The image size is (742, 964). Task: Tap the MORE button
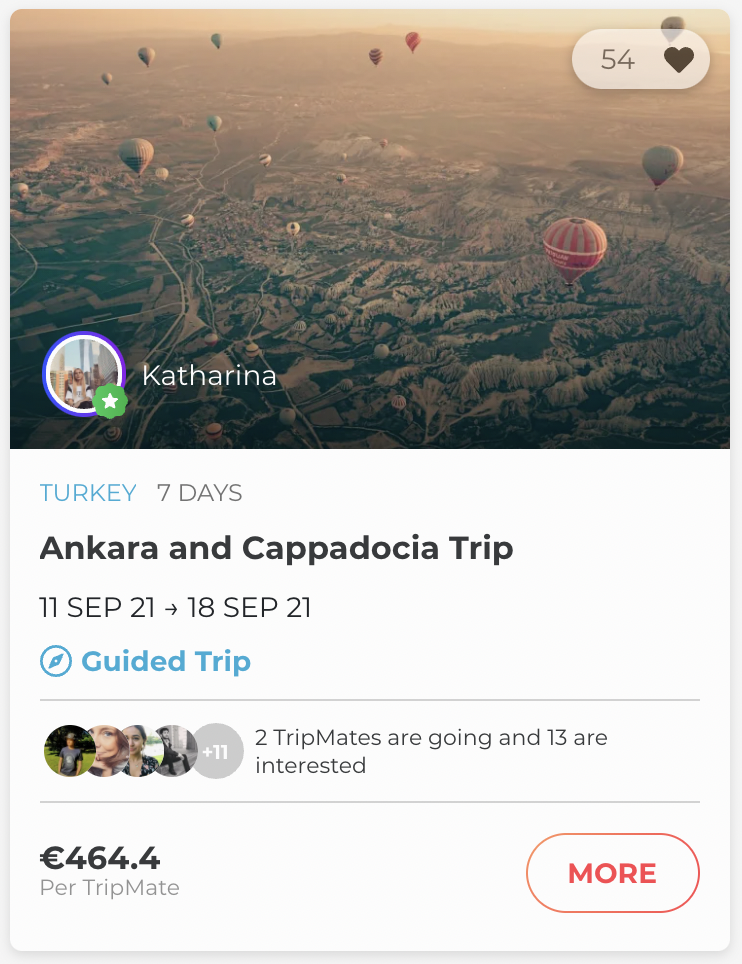pos(612,873)
